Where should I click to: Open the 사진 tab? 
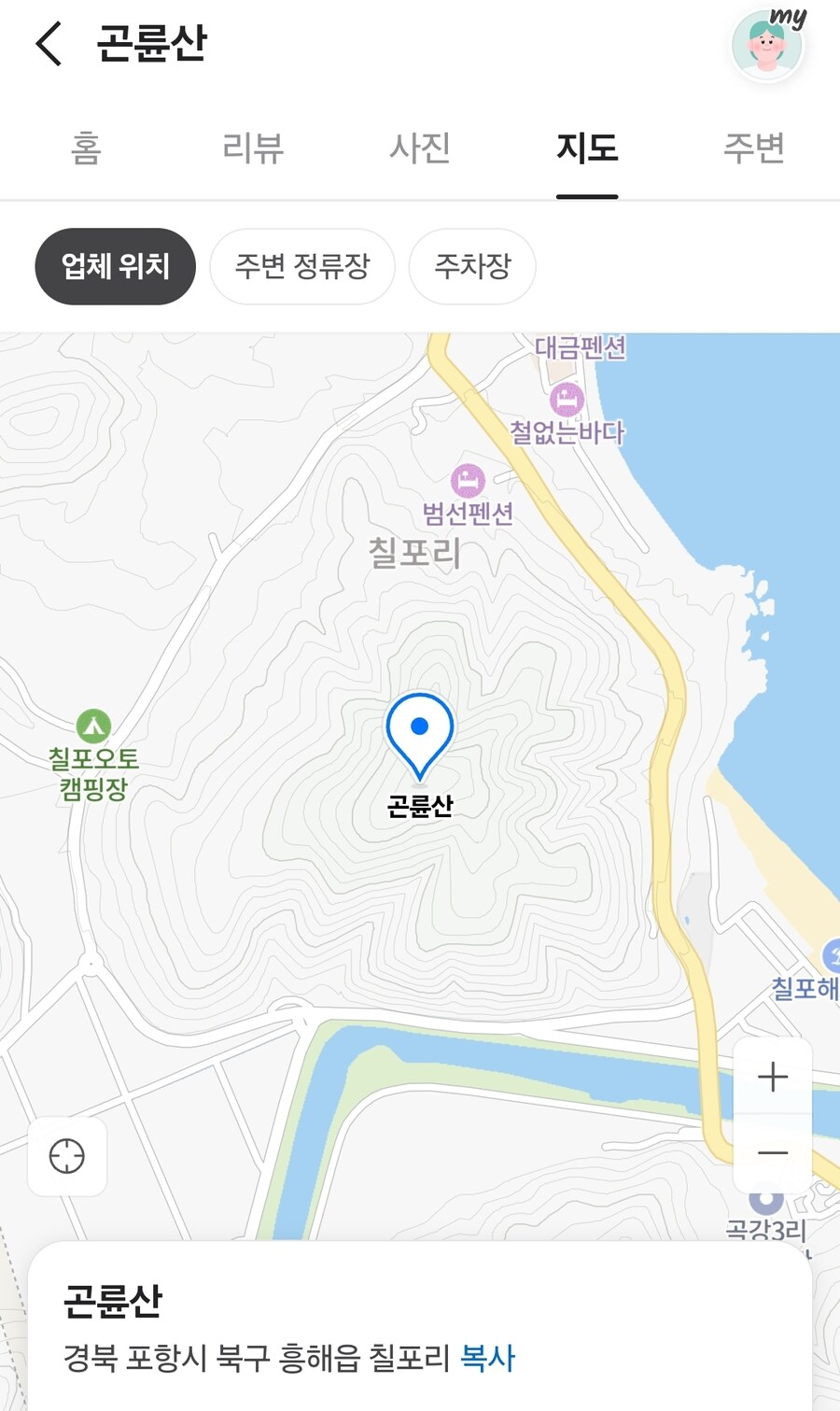click(420, 148)
